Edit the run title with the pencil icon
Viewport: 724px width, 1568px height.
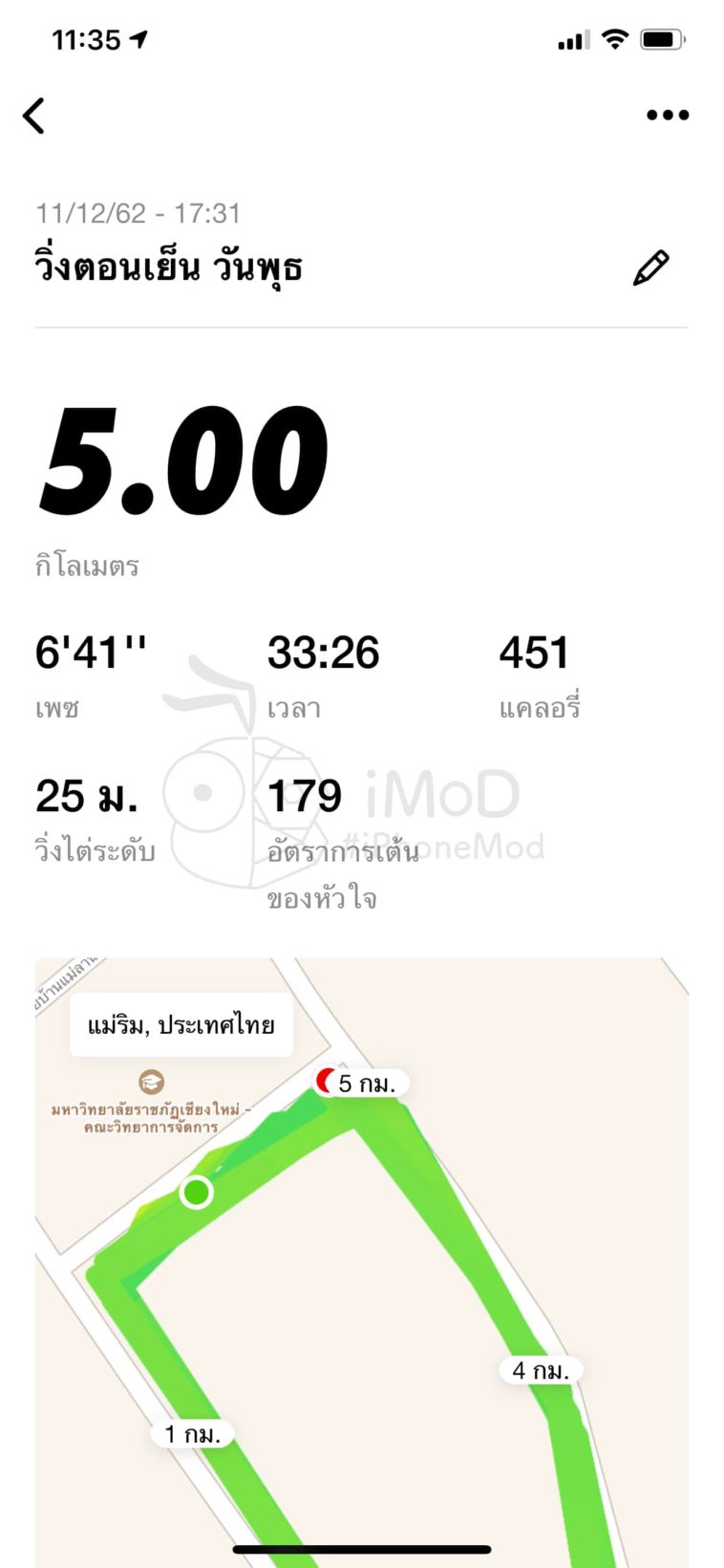click(x=651, y=268)
